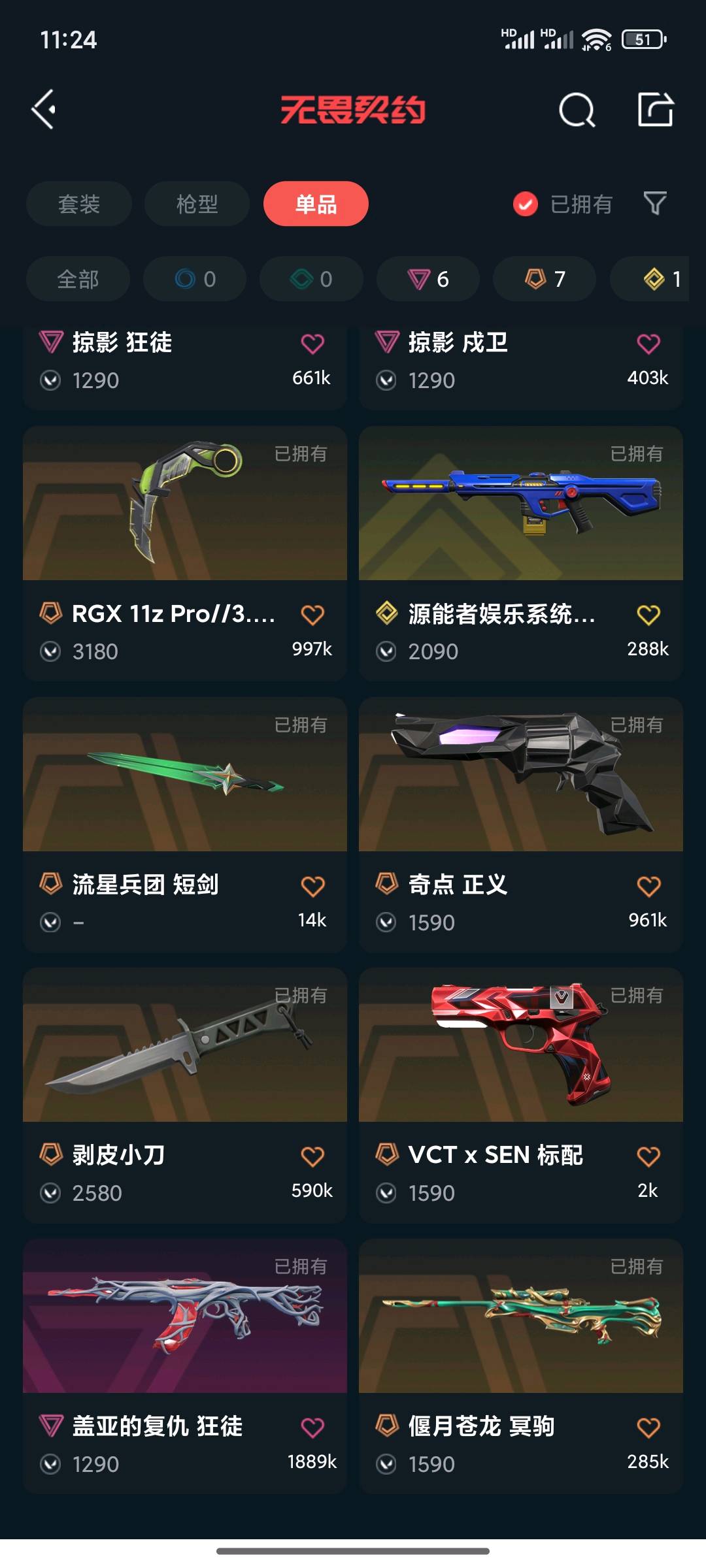Switch to the 套装 tab
The width and height of the screenshot is (706, 1568).
pos(79,204)
